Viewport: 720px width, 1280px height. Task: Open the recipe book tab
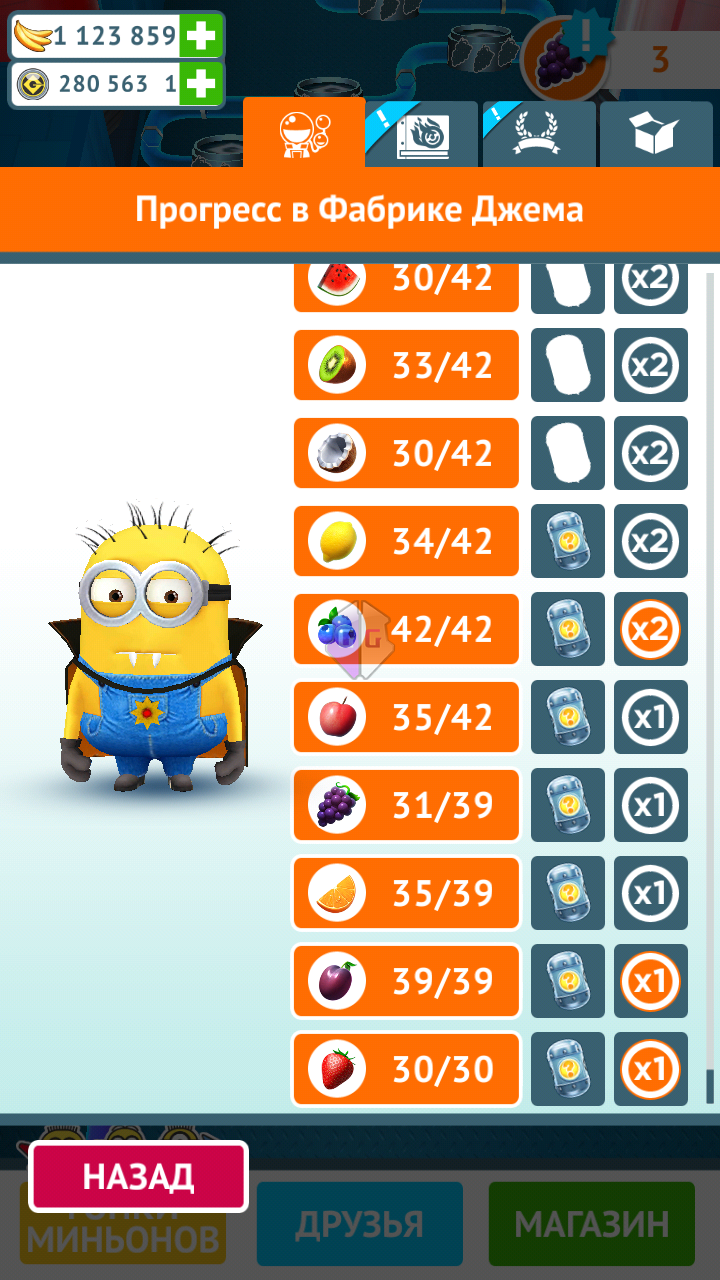424,134
